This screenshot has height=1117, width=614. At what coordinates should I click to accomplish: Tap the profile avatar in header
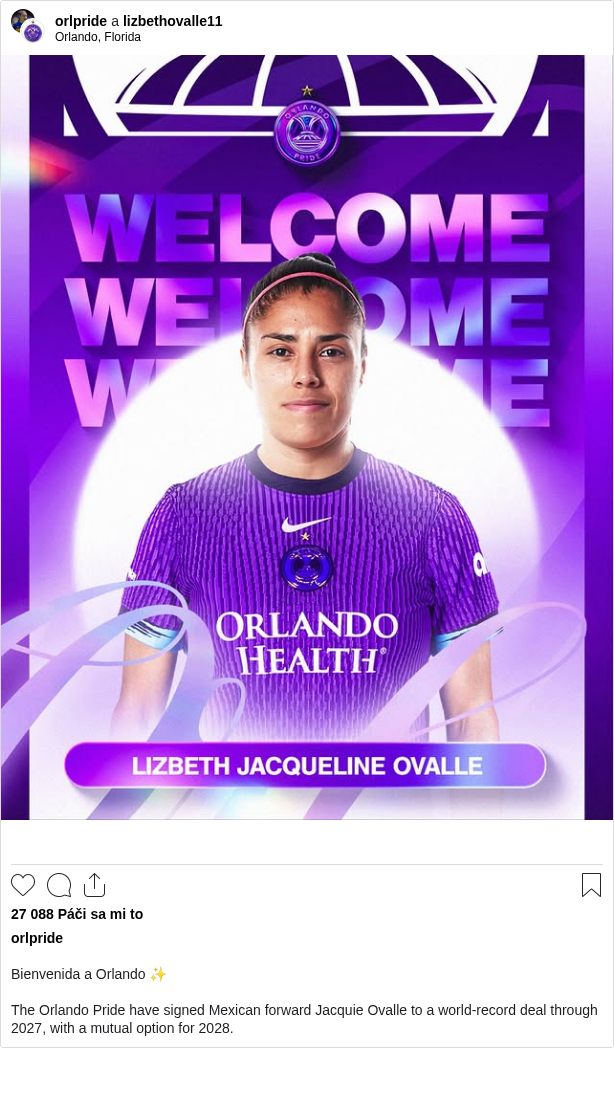(27, 27)
